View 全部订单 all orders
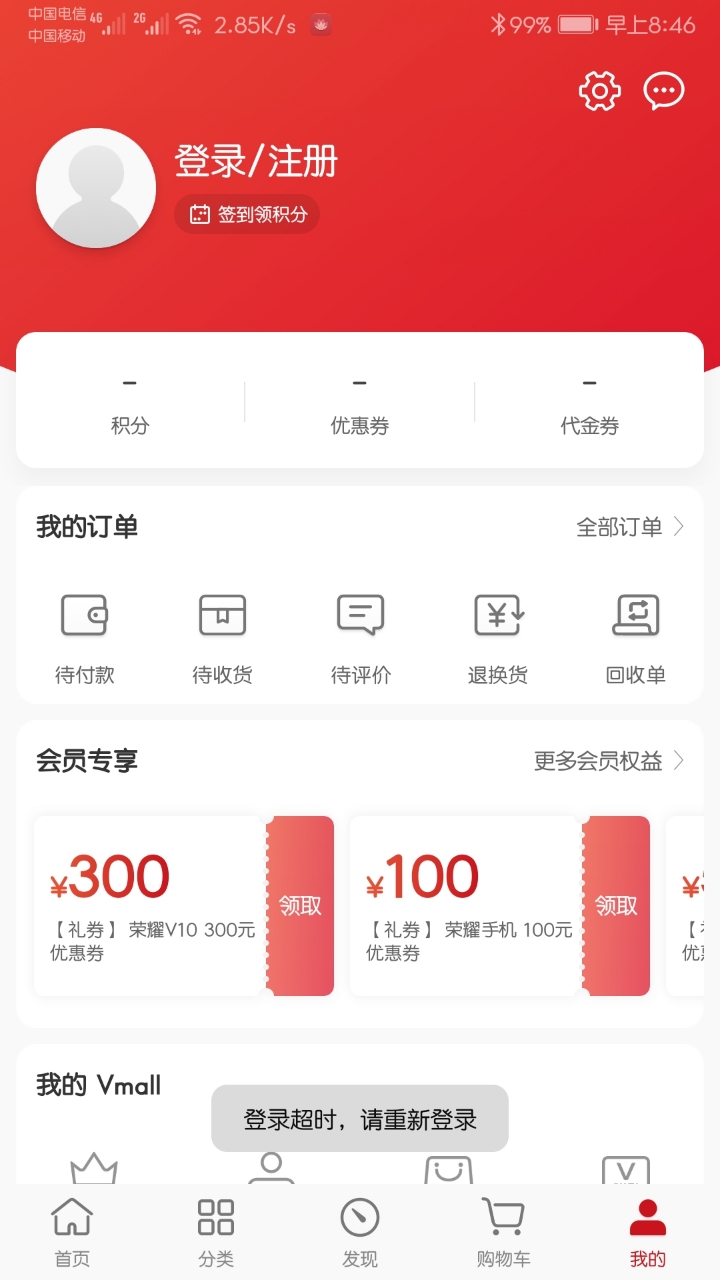Image resolution: width=720 pixels, height=1280 pixels. (630, 527)
